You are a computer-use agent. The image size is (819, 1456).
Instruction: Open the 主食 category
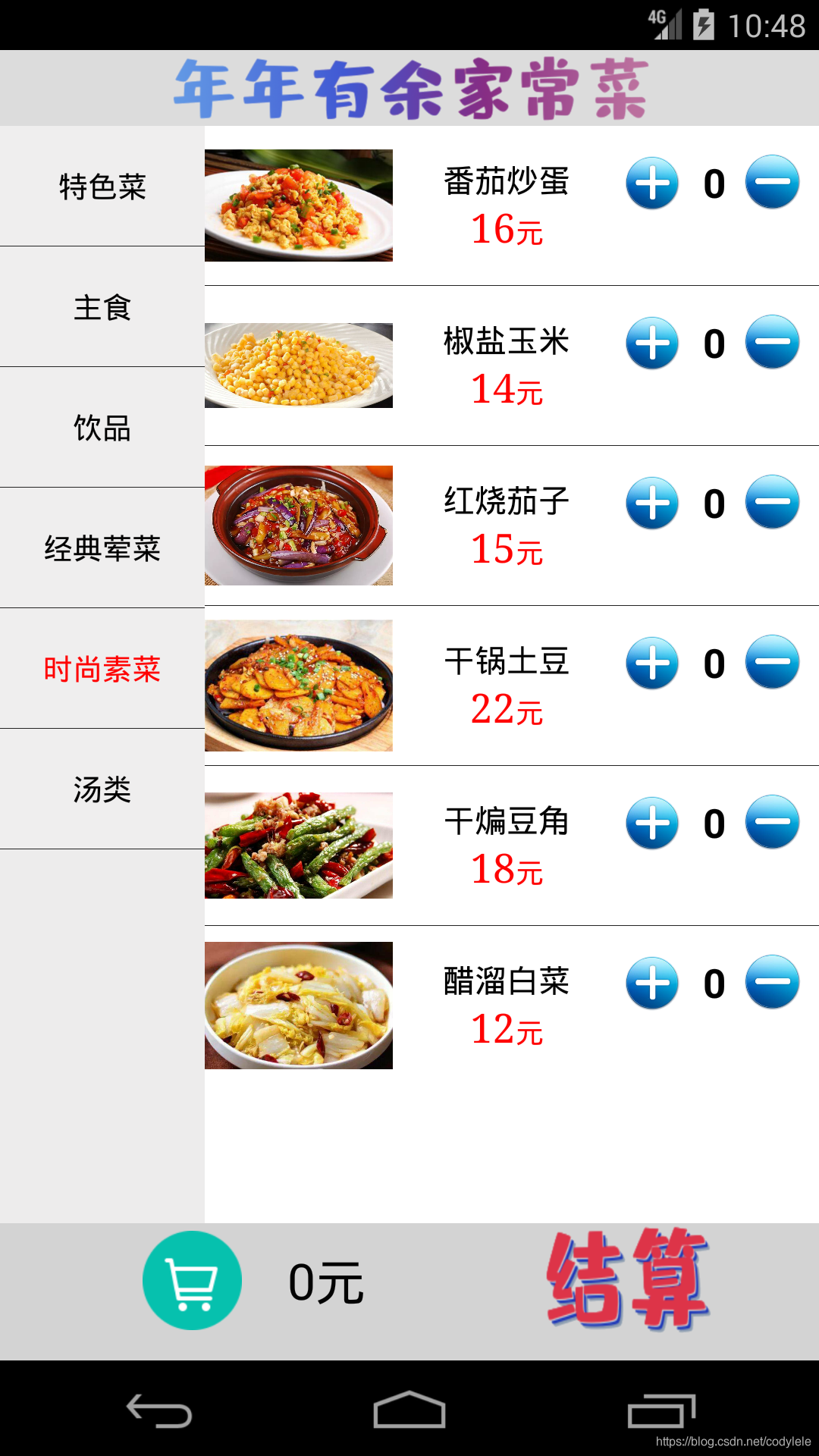tap(102, 307)
